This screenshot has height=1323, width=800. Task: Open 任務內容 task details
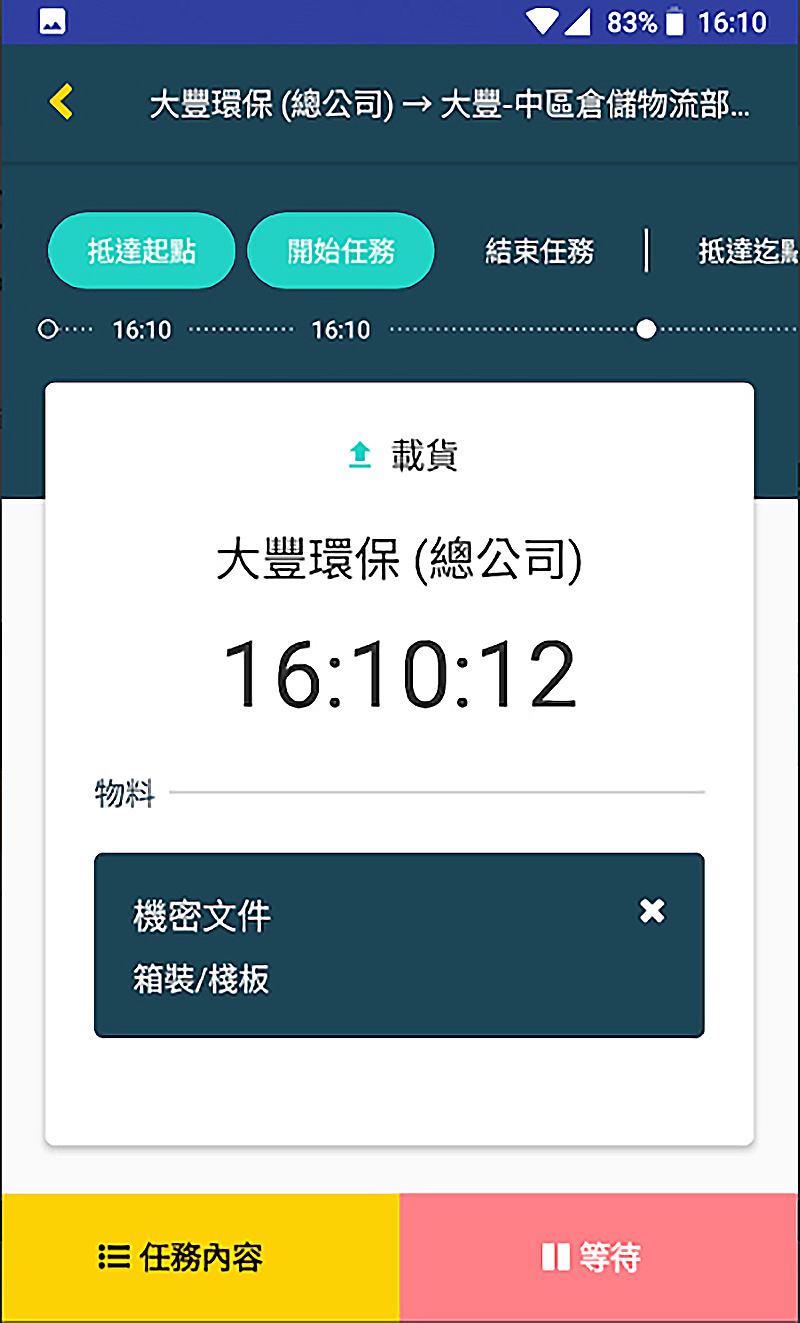coord(200,1257)
